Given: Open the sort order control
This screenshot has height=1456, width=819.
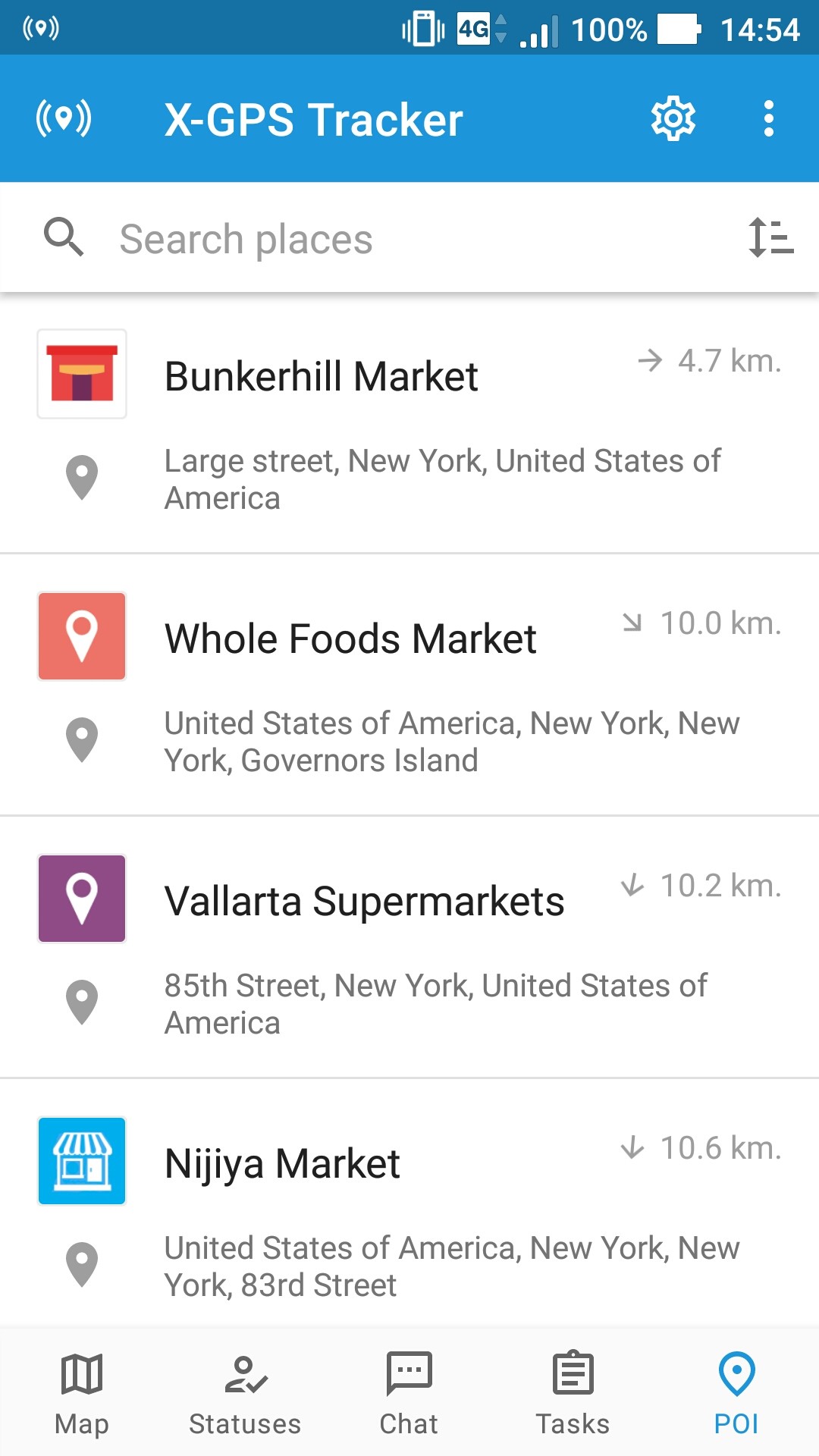Looking at the screenshot, I should click(770, 237).
